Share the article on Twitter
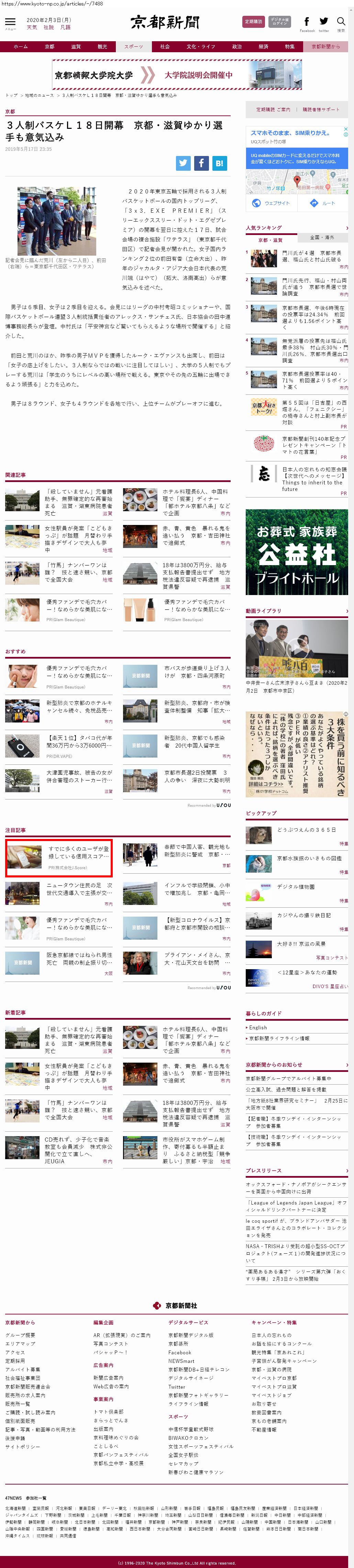Image resolution: width=354 pixels, height=1568 pixels. 183,163
